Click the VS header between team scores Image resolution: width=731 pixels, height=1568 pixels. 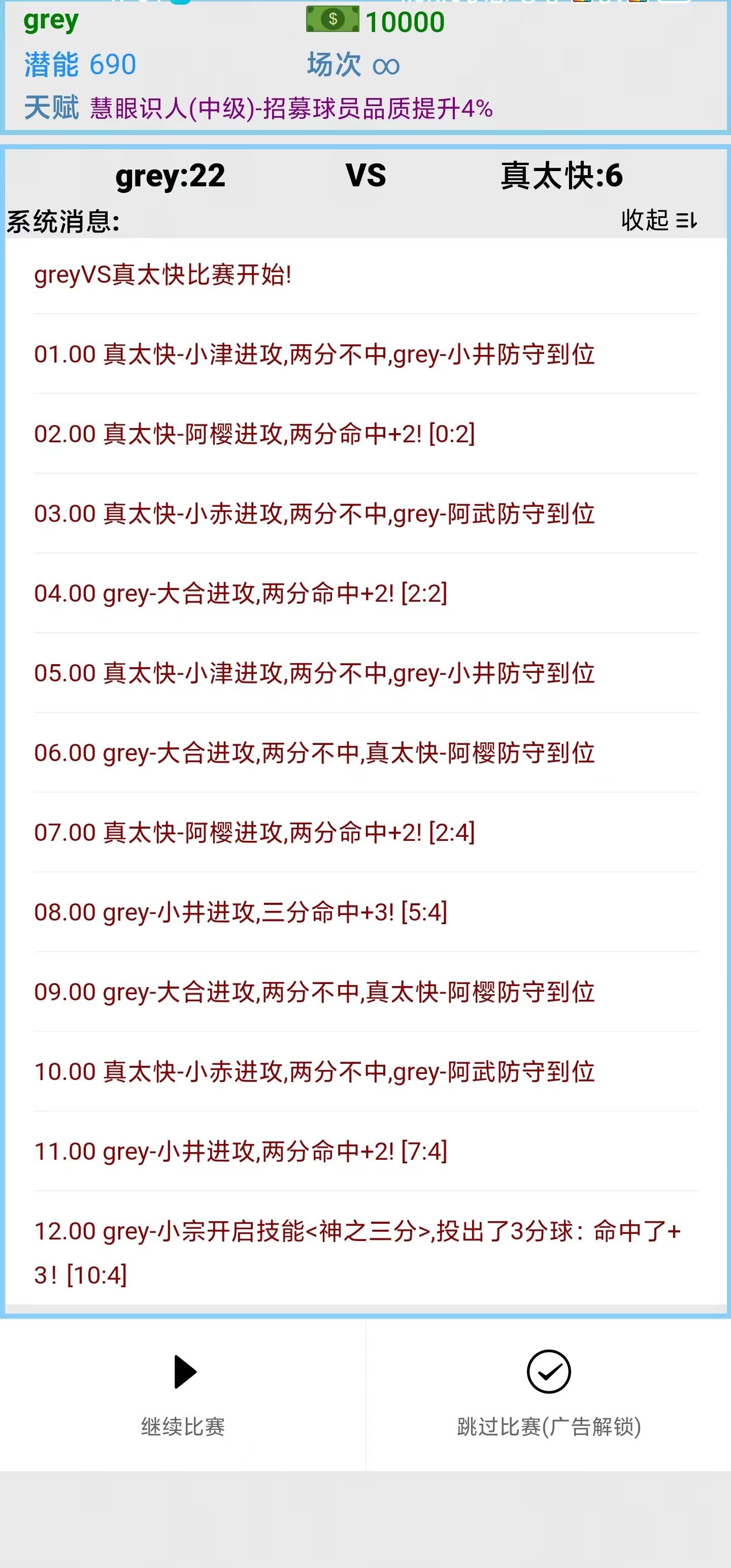point(365,177)
